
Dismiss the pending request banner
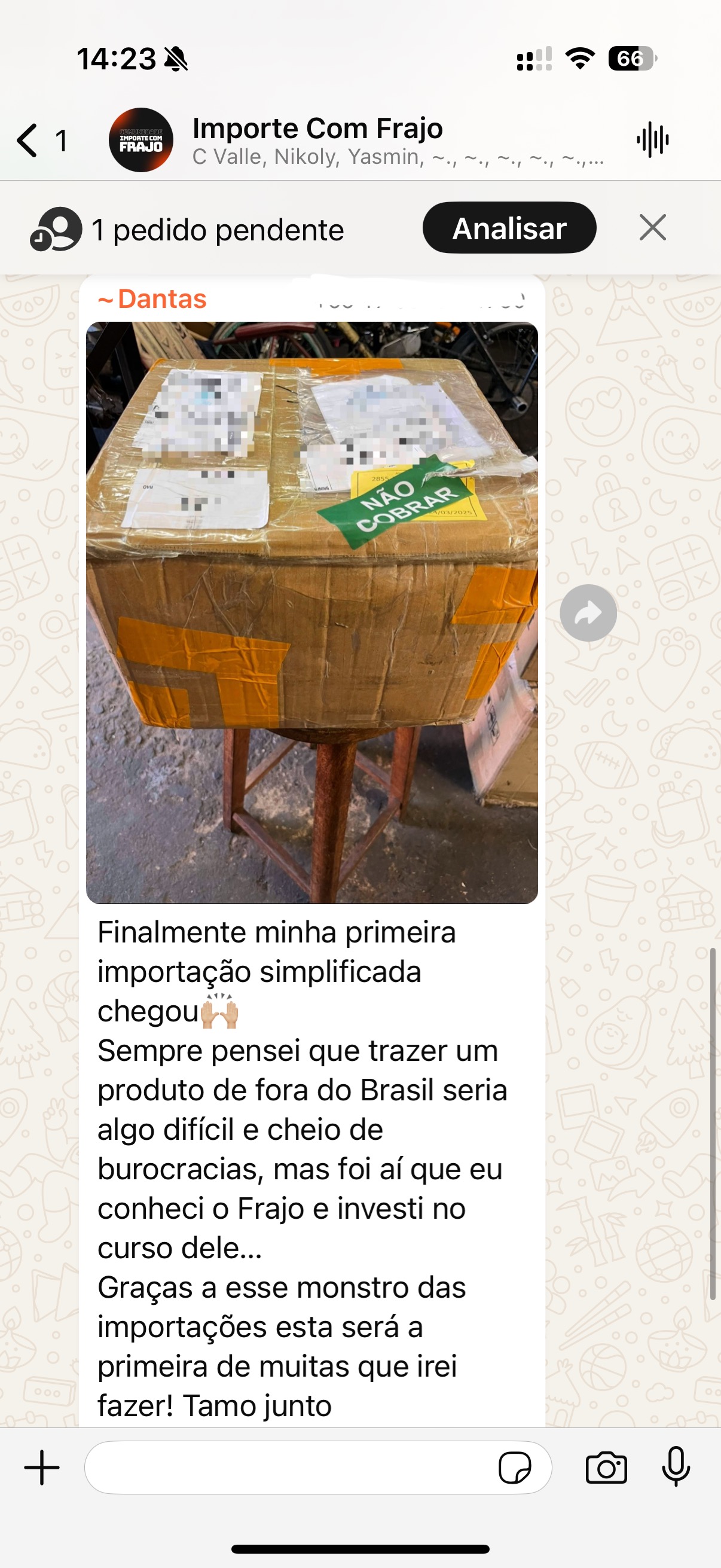652,228
